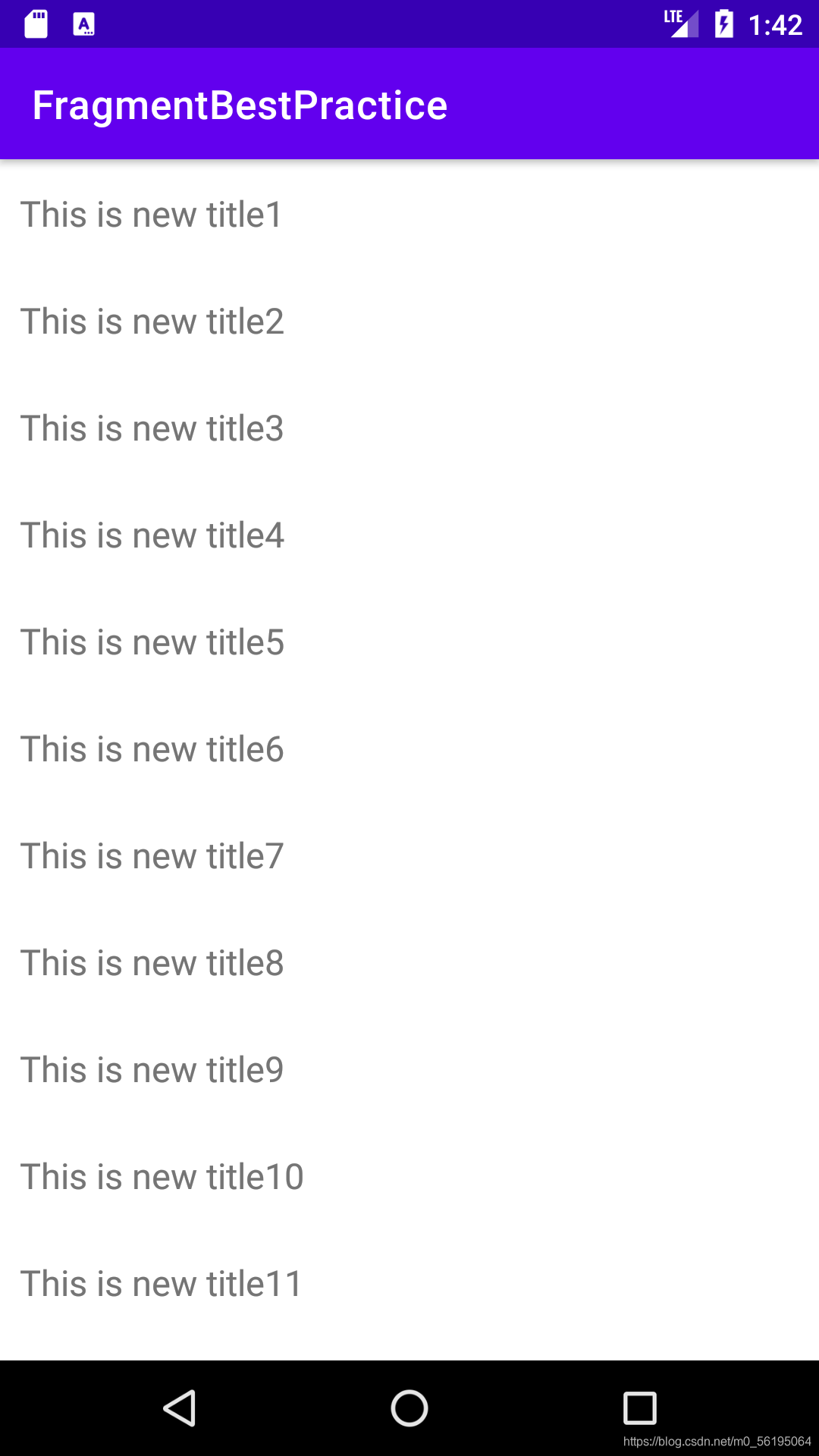Tap the row 'This is new title3'
Screen dimensions: 819x1456
point(152,428)
